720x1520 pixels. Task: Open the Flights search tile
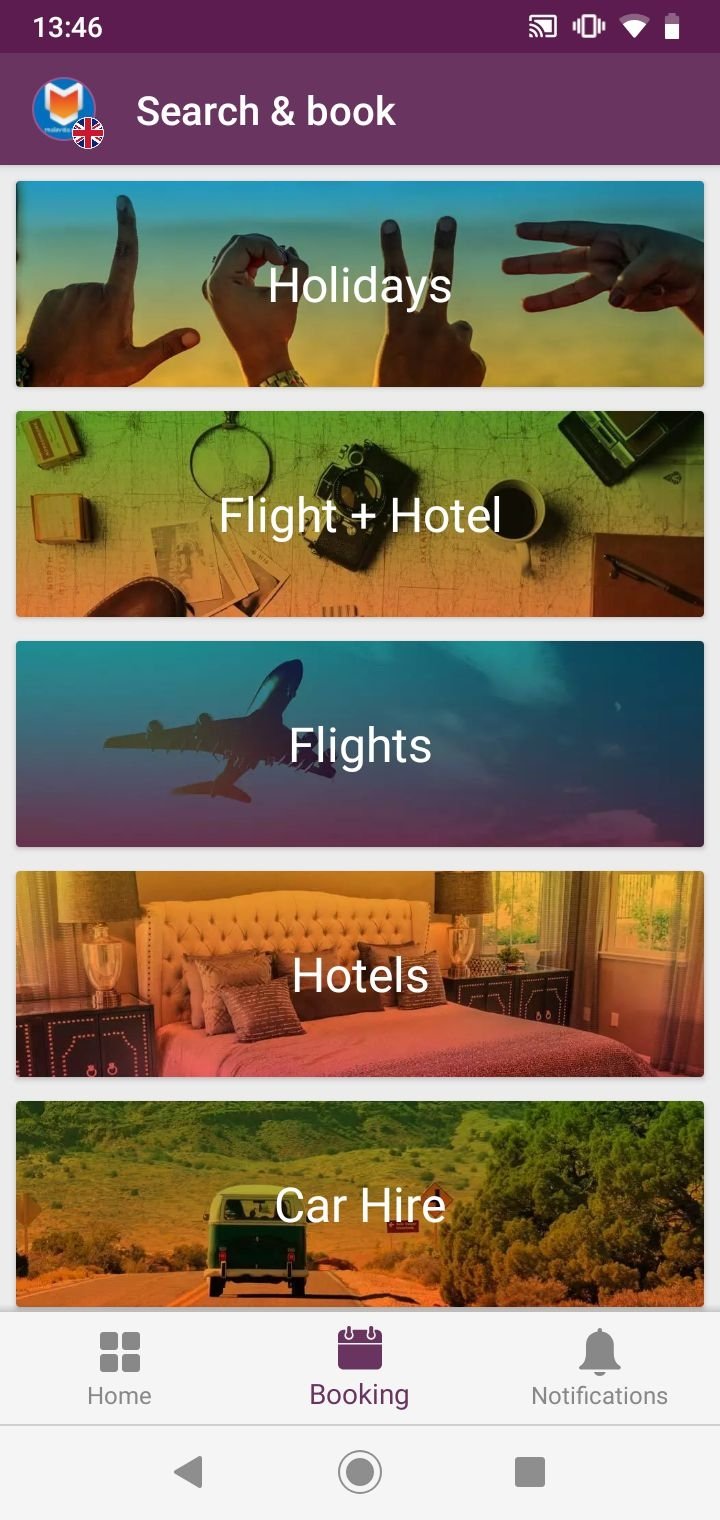click(360, 744)
